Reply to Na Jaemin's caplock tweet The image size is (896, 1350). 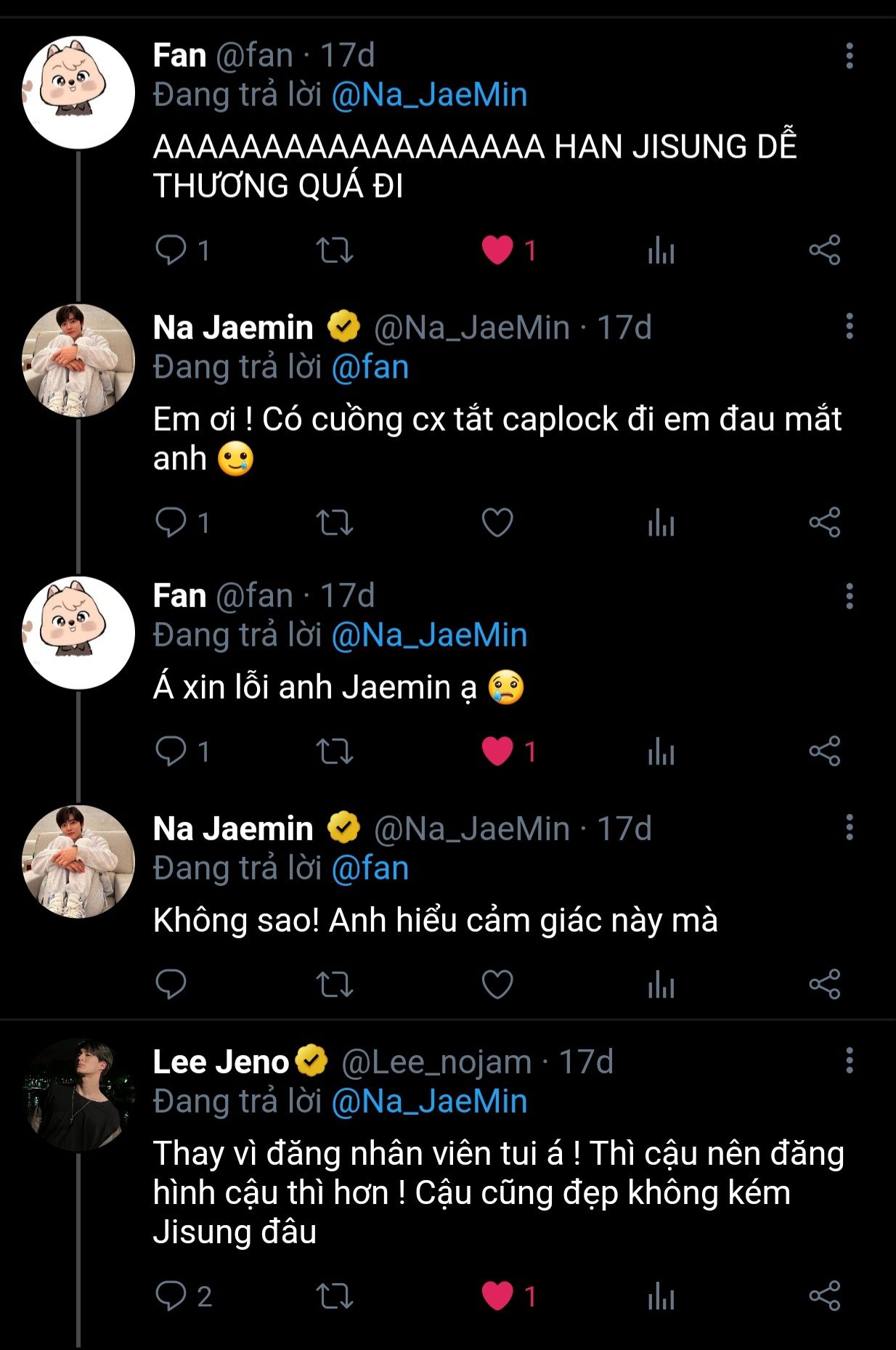pyautogui.click(x=171, y=522)
